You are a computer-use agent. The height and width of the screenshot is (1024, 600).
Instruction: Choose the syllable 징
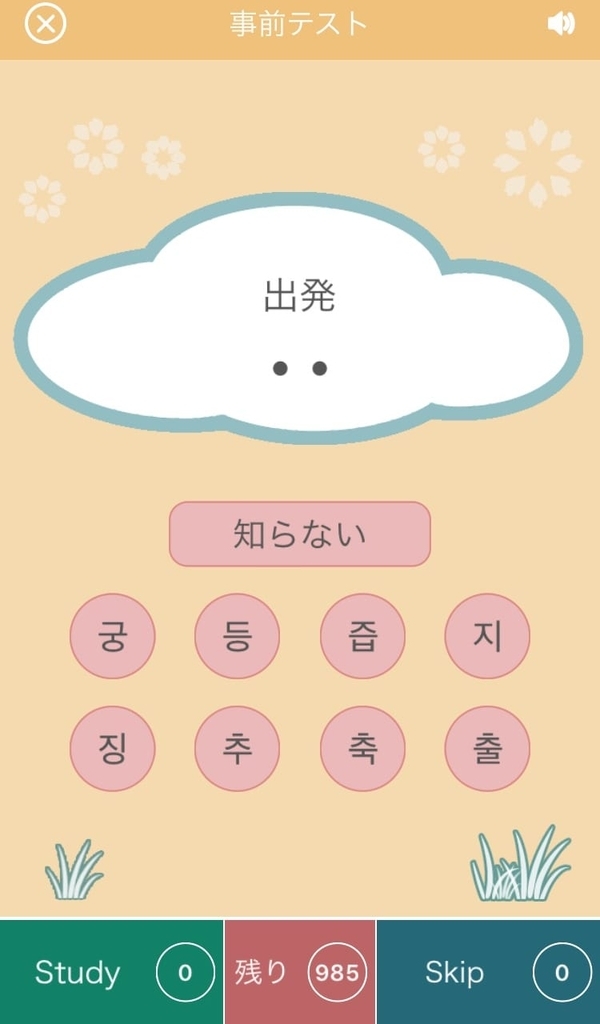pos(112,749)
